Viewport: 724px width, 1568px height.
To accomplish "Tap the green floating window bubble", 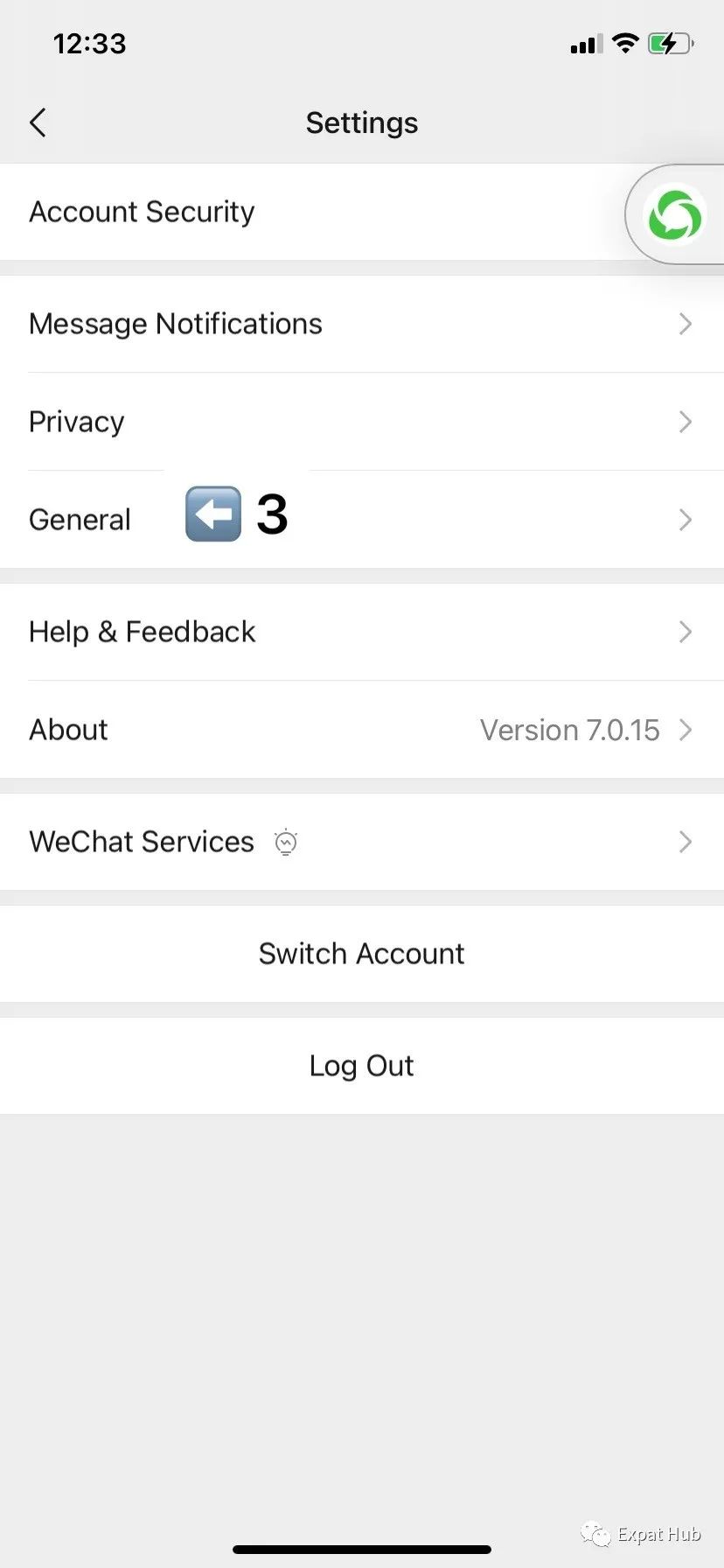I will (673, 214).
